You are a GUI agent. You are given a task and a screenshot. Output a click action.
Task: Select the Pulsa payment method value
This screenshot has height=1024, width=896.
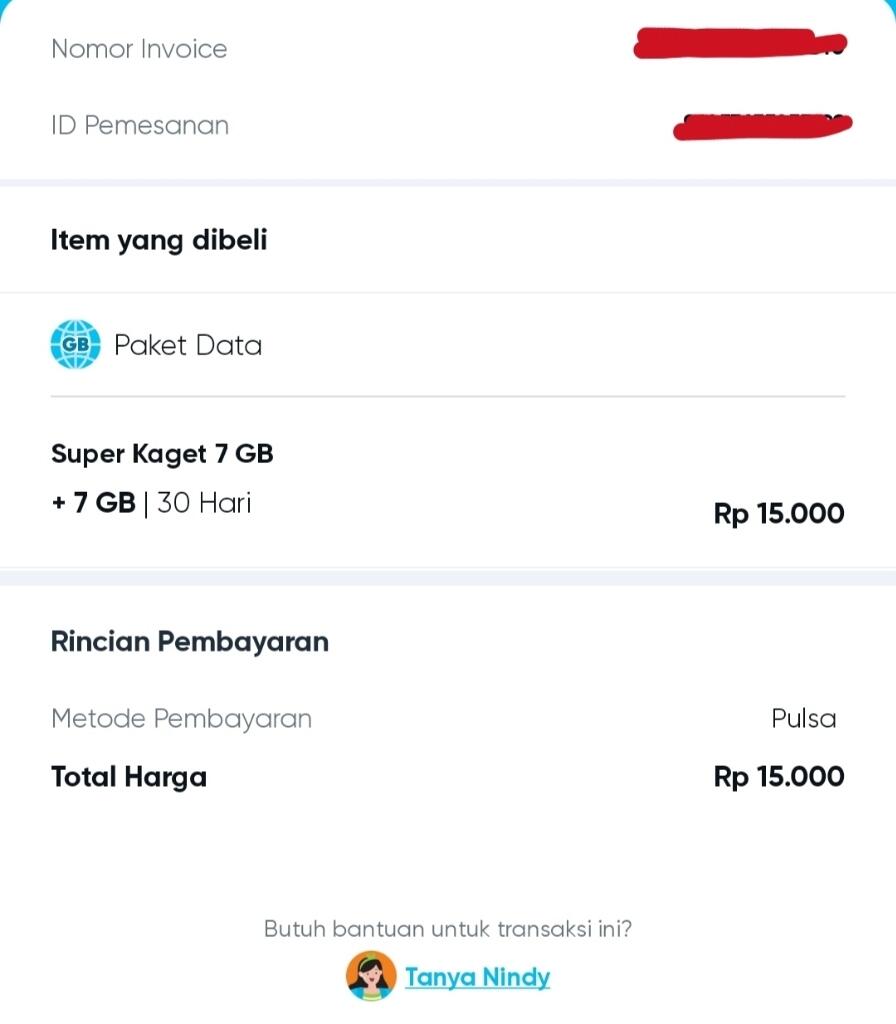click(x=804, y=718)
